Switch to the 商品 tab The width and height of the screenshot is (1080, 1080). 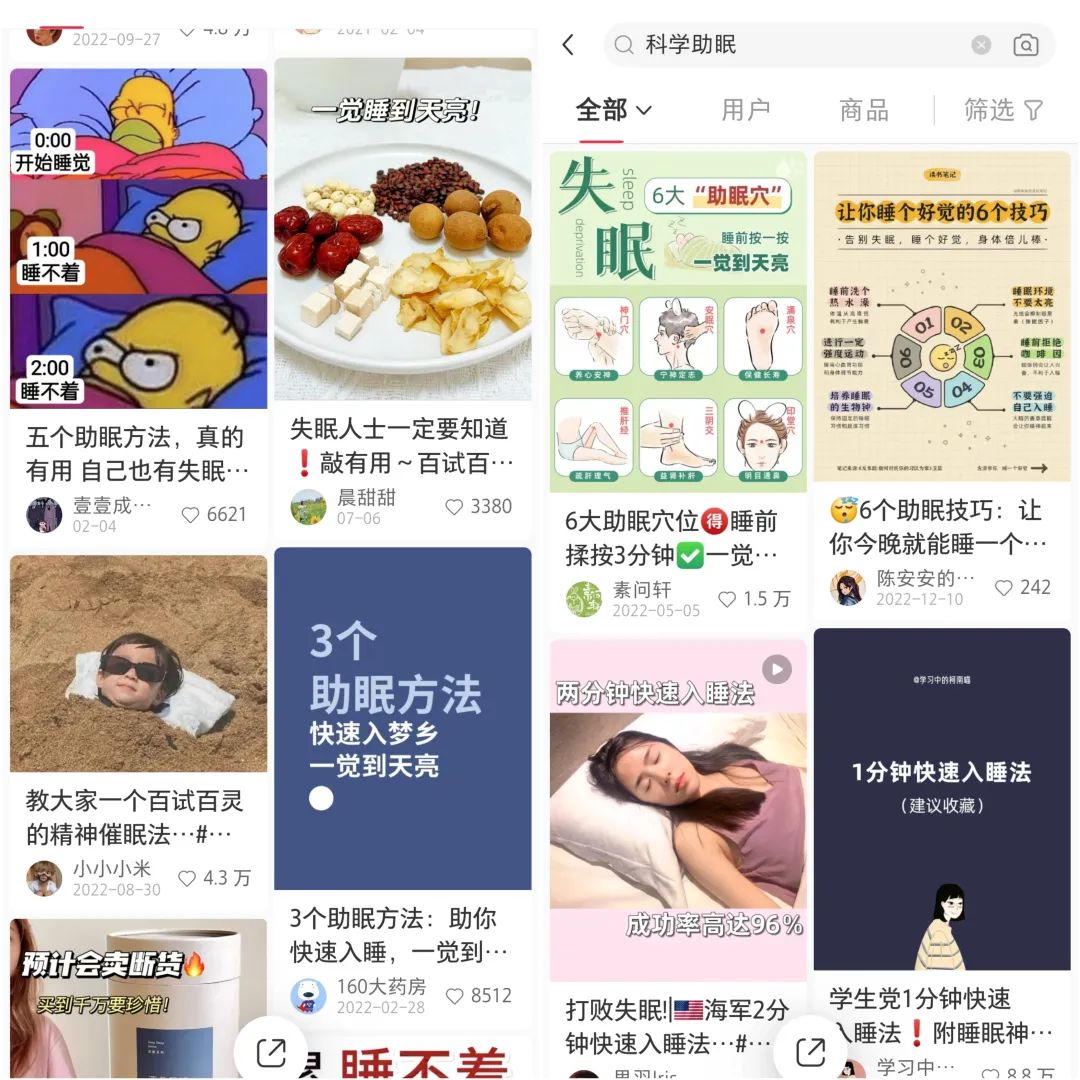click(864, 110)
